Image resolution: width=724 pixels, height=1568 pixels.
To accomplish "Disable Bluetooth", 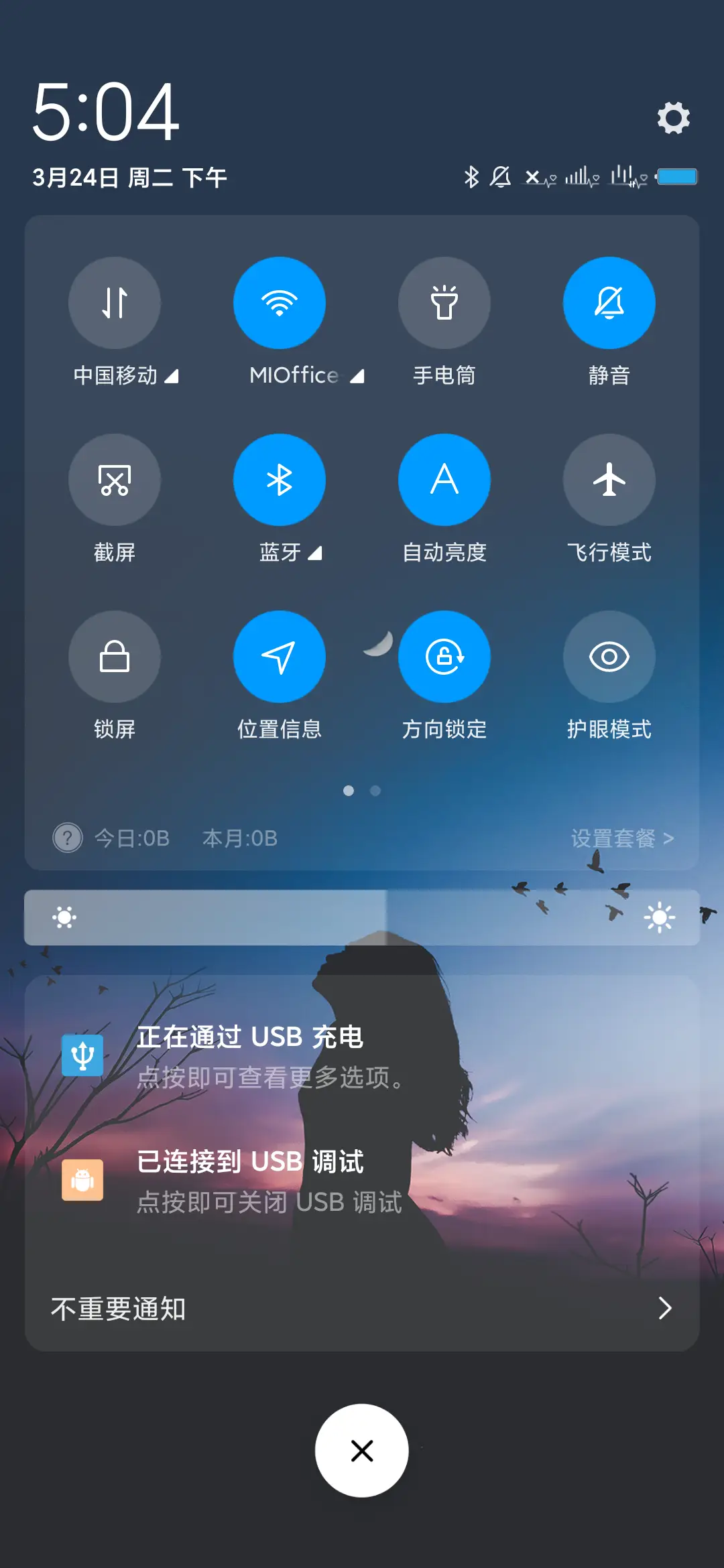I will click(280, 480).
